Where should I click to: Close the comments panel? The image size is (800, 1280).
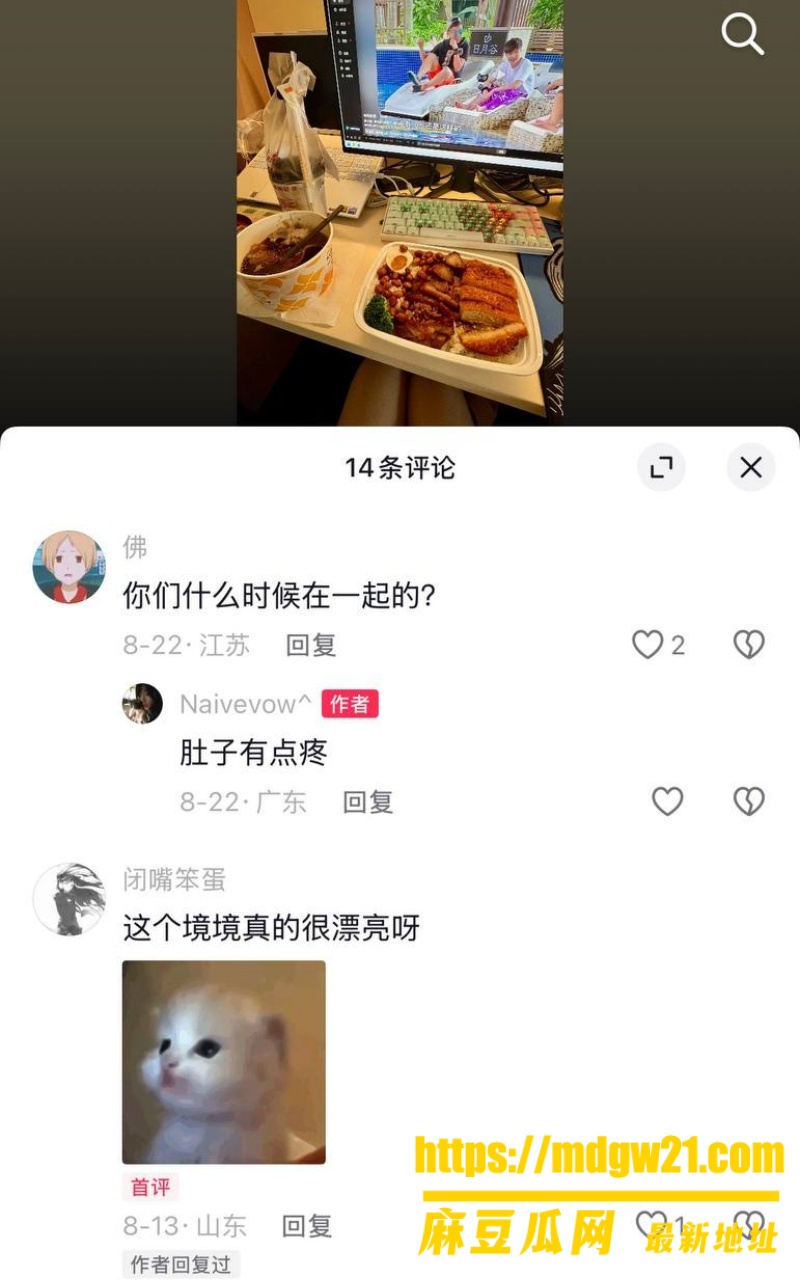click(x=751, y=467)
